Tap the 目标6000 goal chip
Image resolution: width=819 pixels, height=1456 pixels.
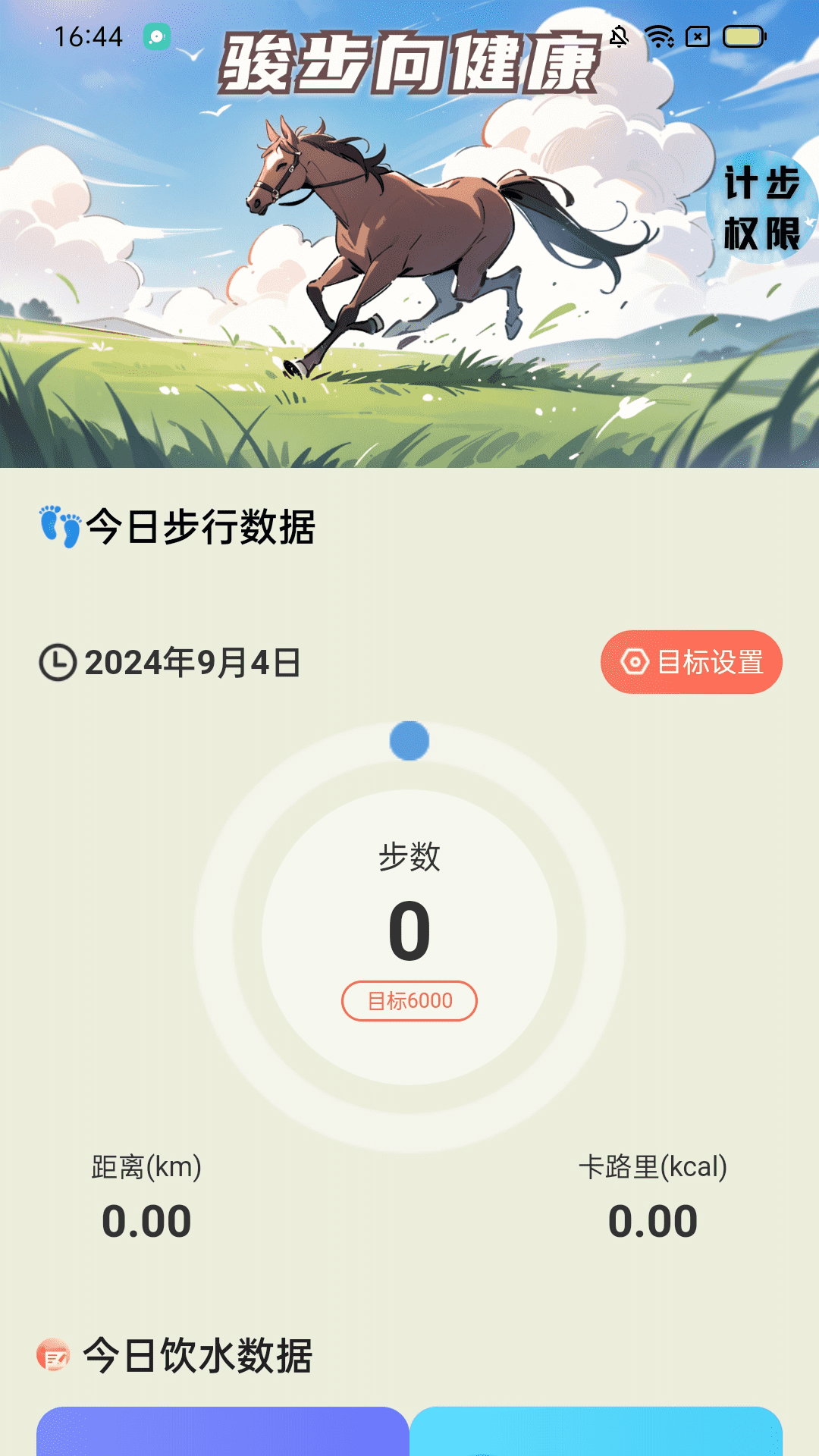pyautogui.click(x=409, y=1001)
